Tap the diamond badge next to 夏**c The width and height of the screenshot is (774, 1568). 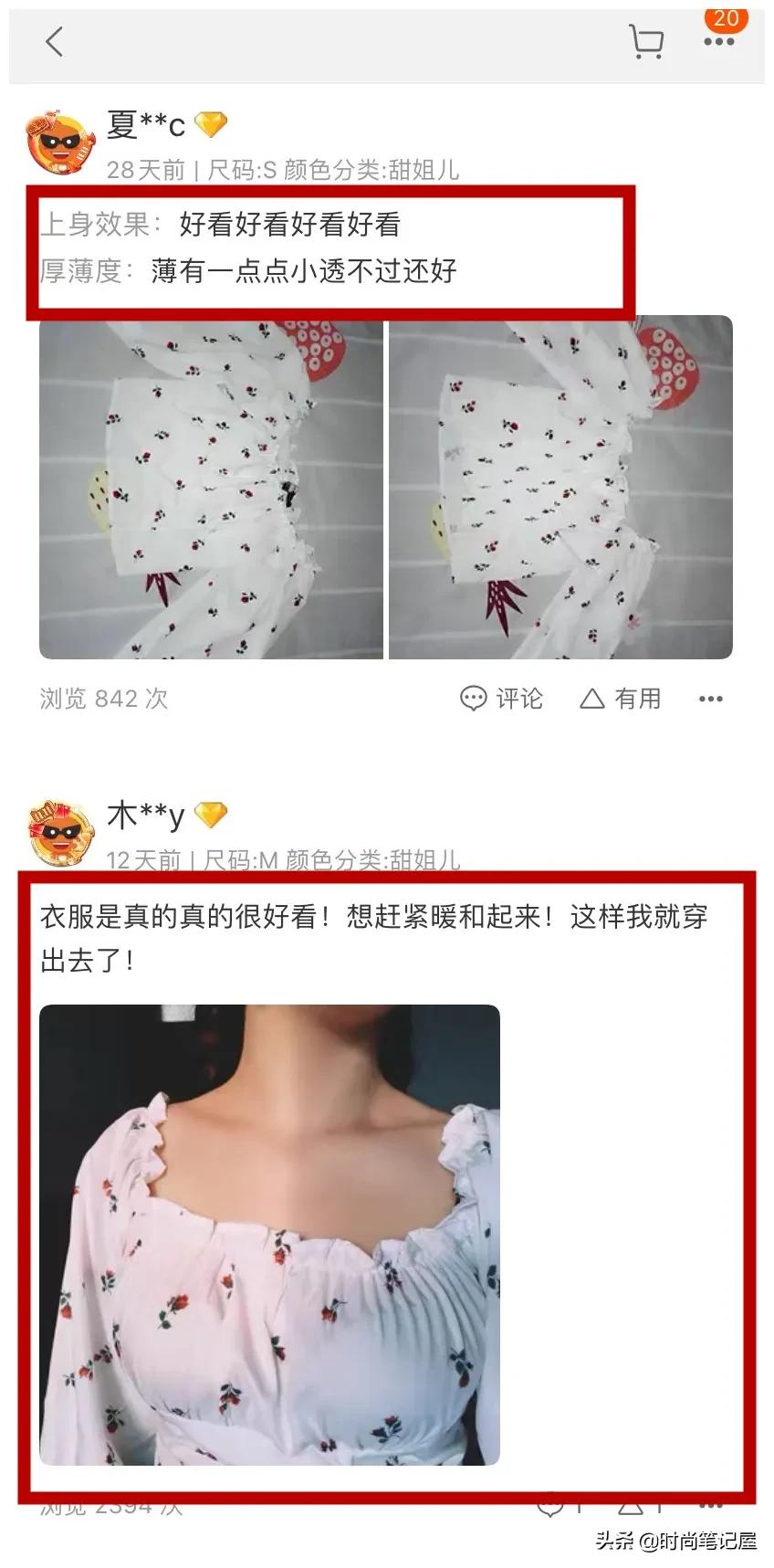coord(212,125)
